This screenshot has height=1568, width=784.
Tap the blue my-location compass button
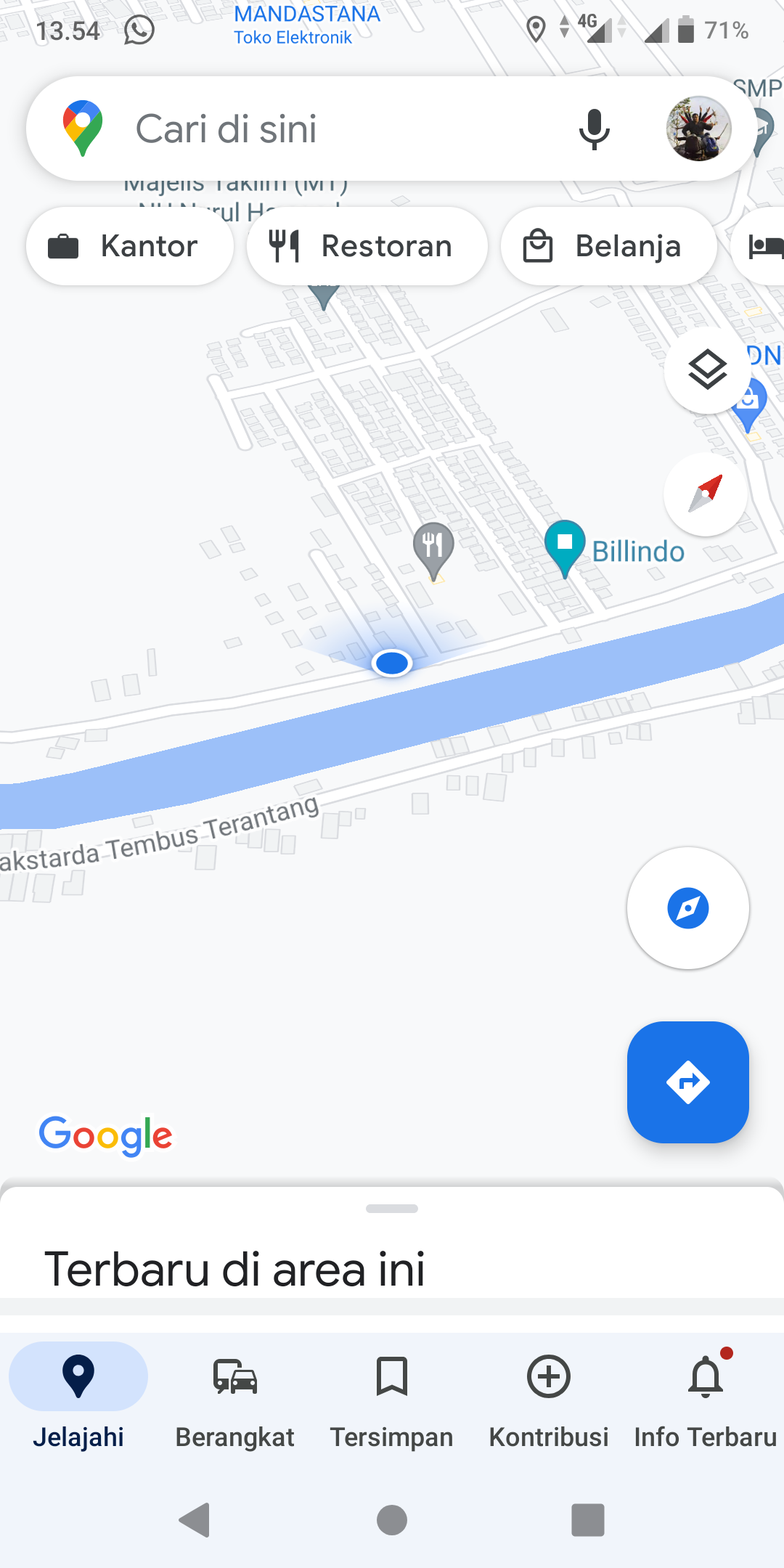click(x=687, y=907)
